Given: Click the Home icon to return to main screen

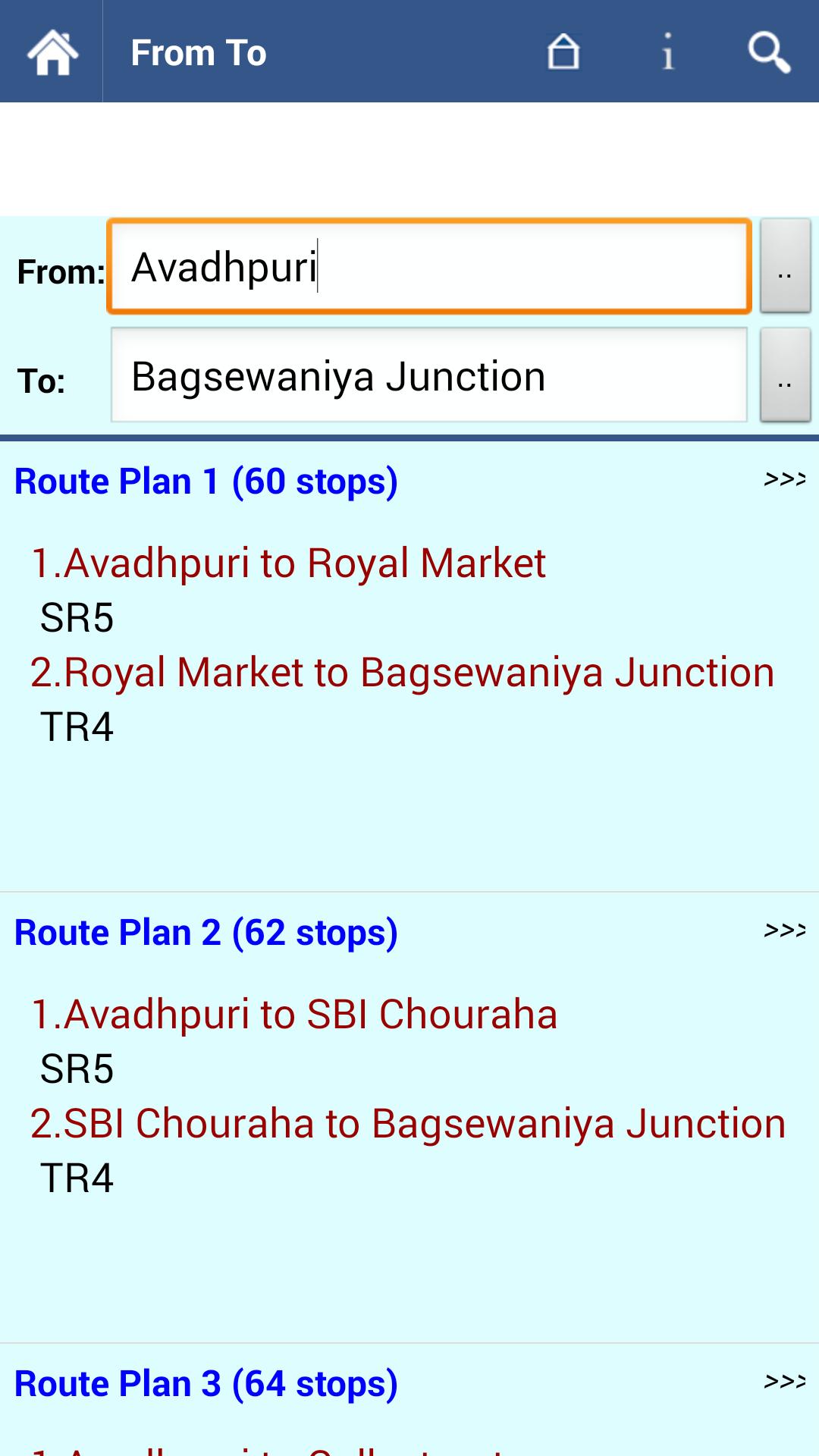Looking at the screenshot, I should [50, 51].
